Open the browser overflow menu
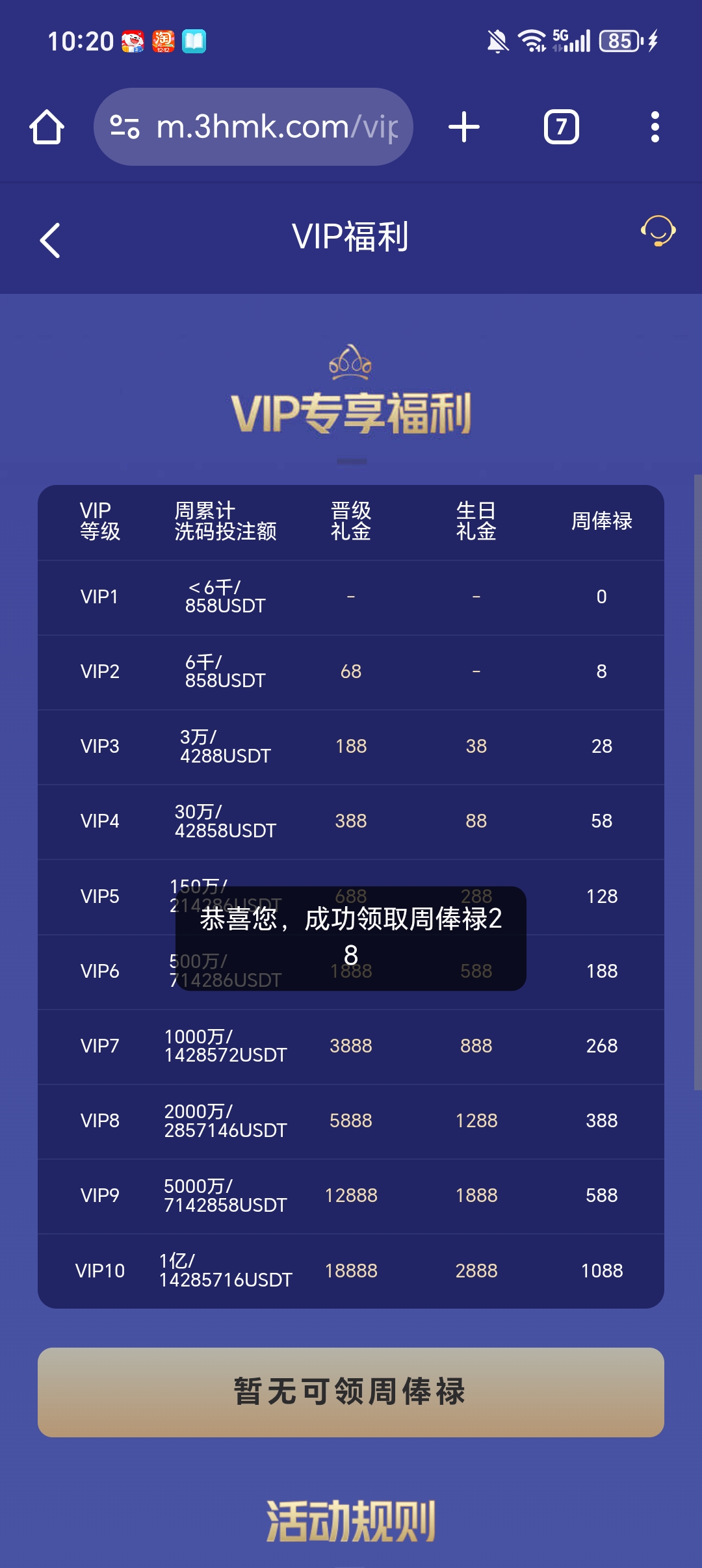This screenshot has height=1568, width=702. [x=655, y=127]
